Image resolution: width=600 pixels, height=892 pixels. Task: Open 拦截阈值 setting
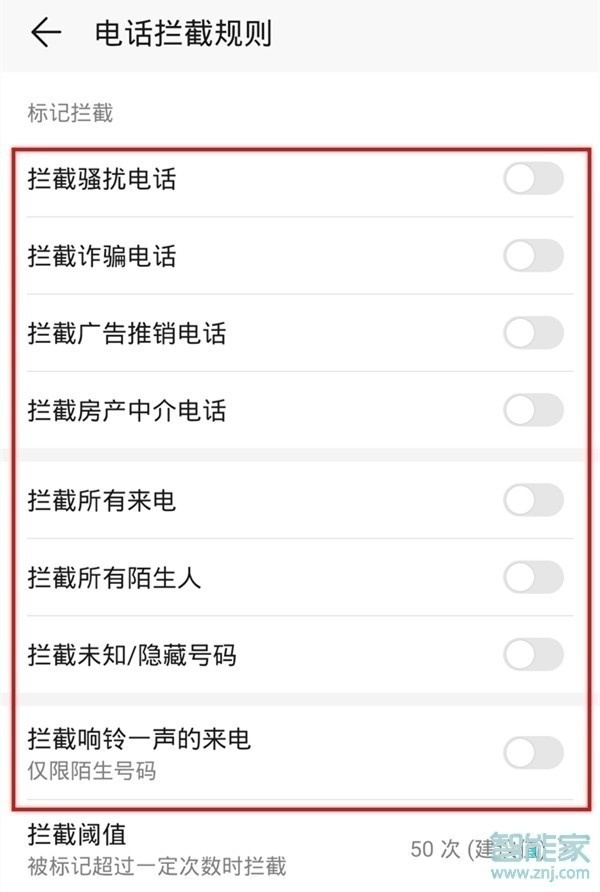300,848
